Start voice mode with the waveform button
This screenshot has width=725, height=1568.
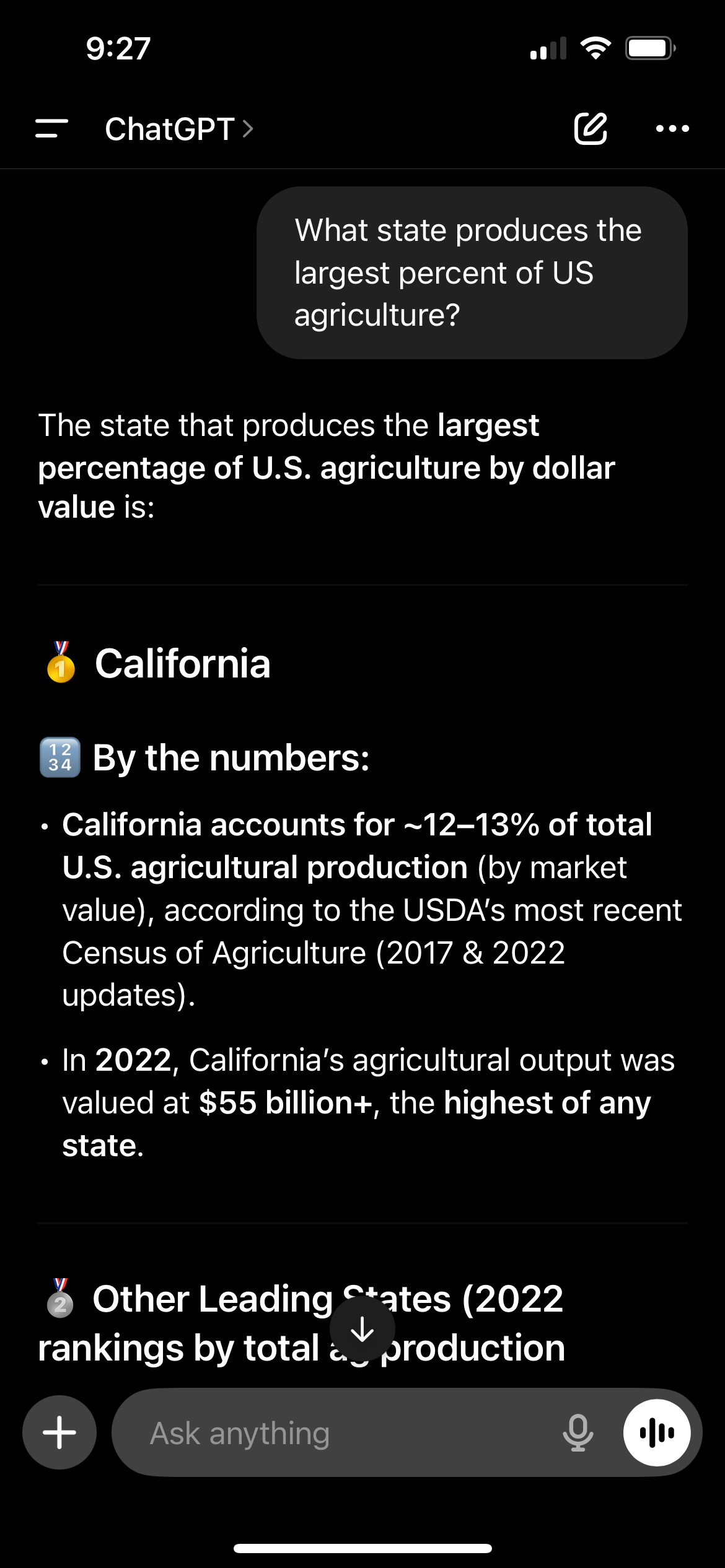[x=657, y=1432]
